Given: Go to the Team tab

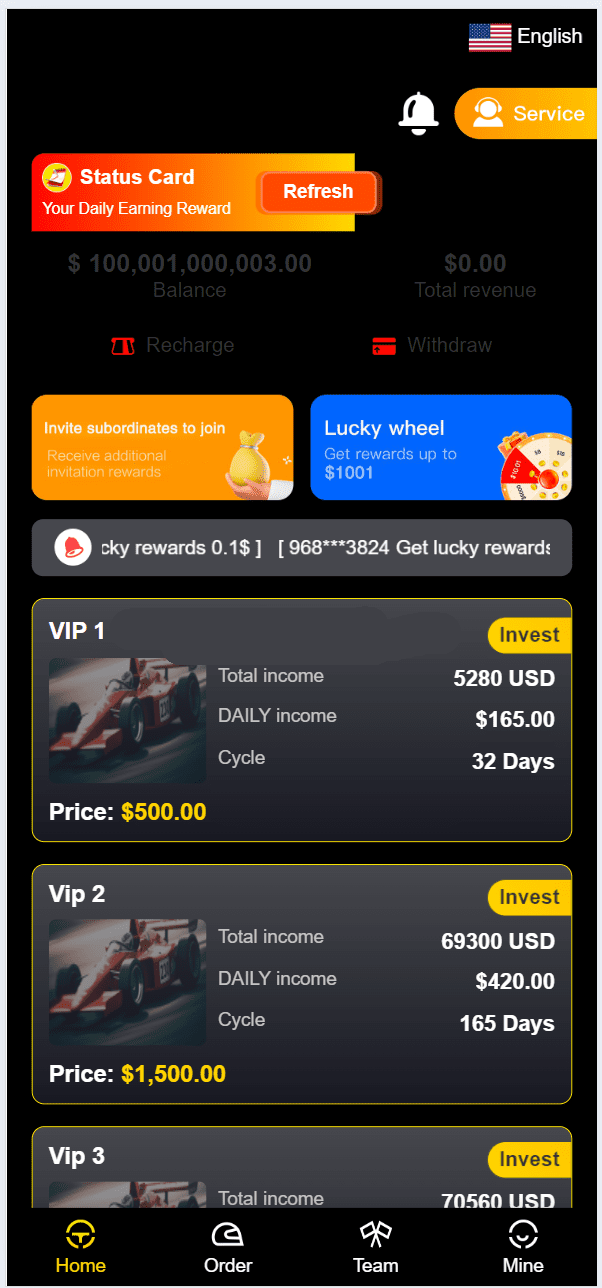Looking at the screenshot, I should [376, 1248].
